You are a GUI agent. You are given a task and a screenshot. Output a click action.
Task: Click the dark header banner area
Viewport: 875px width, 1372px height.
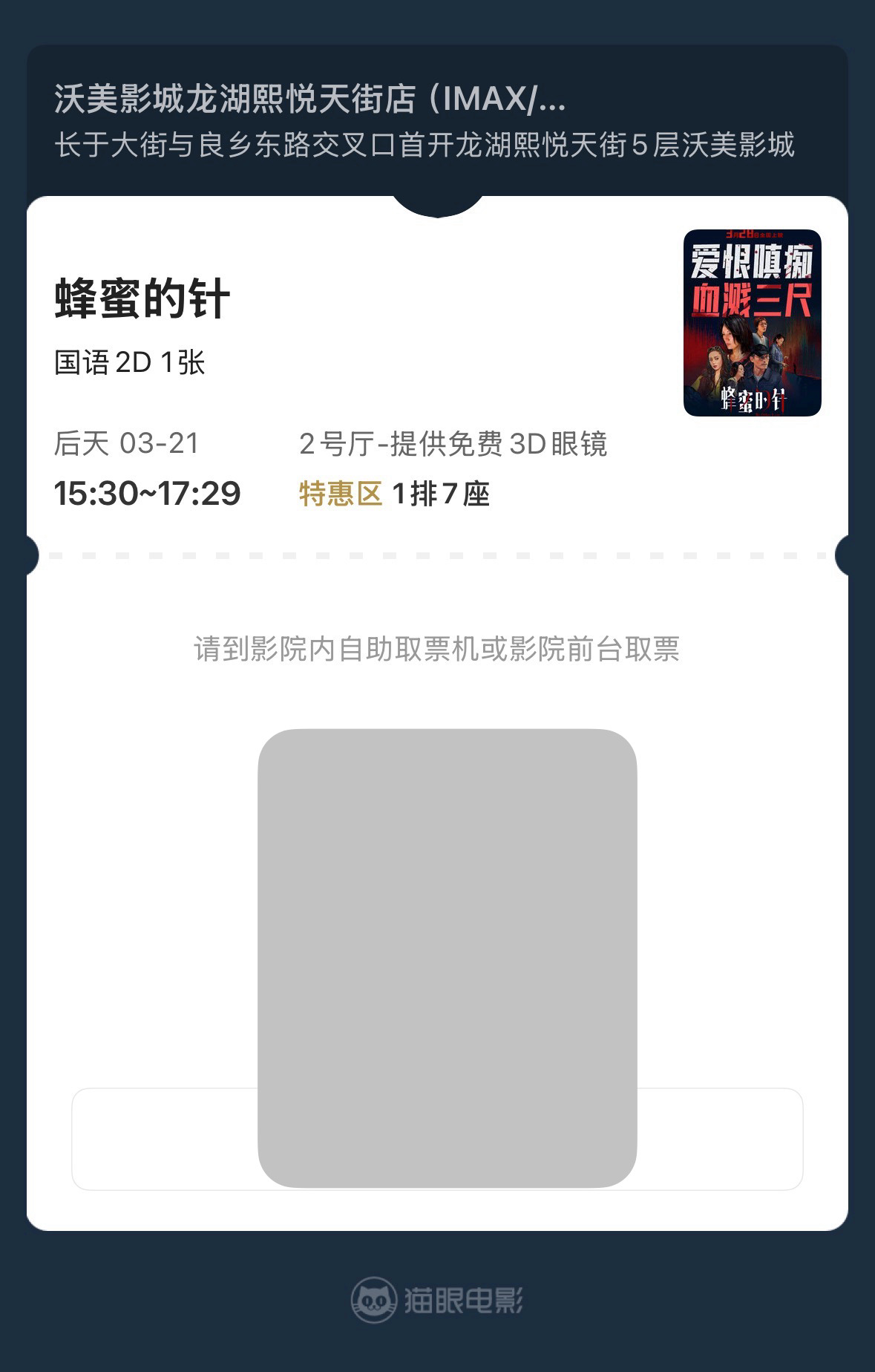[x=437, y=119]
